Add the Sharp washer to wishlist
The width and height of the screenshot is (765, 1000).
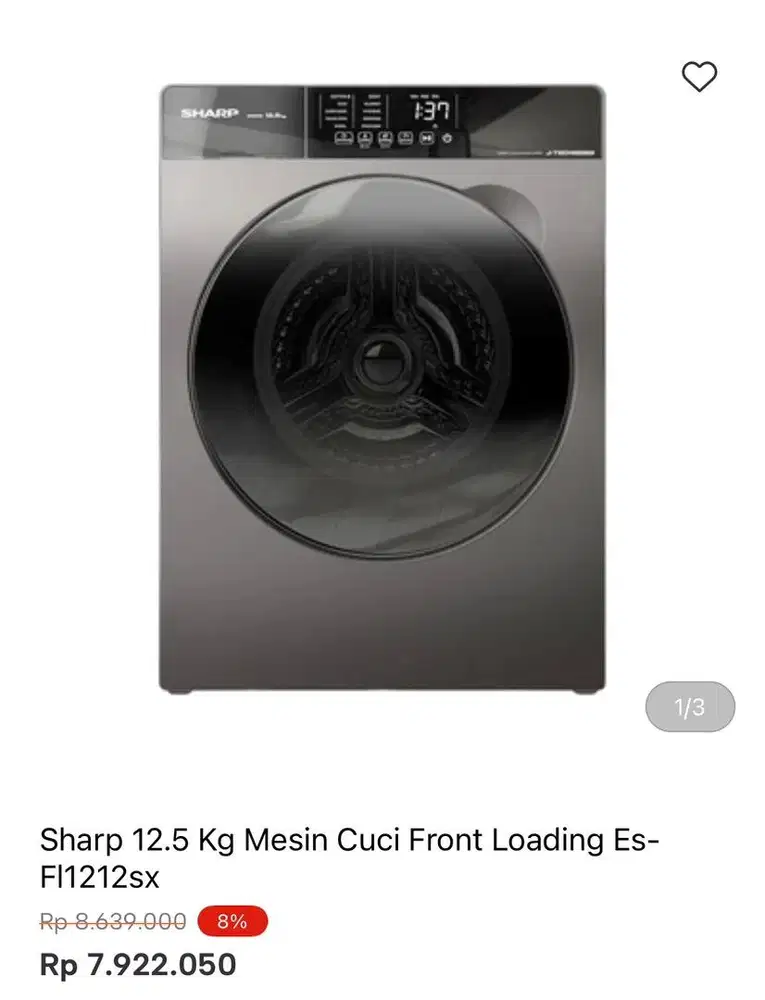pos(699,77)
